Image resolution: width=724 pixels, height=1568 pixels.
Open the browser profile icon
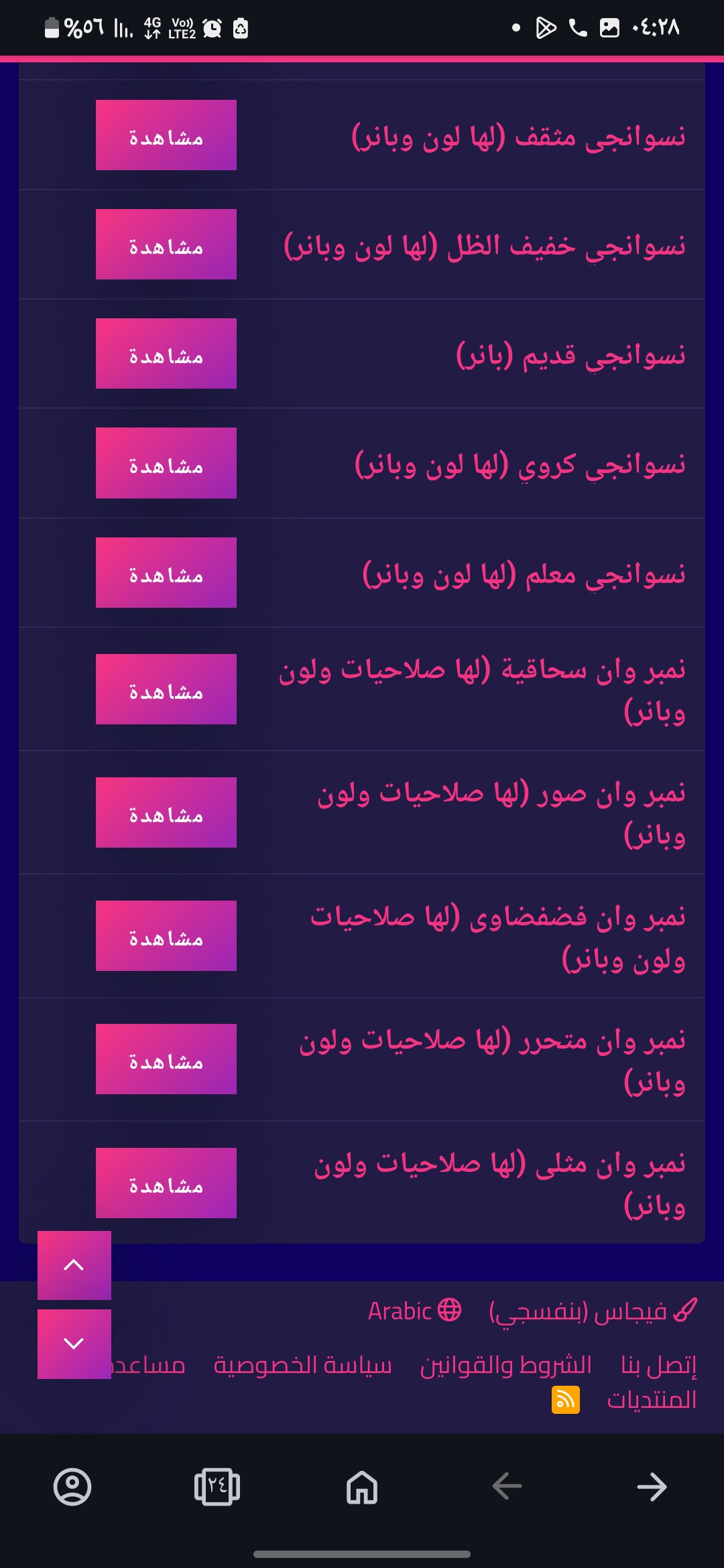[72, 1487]
